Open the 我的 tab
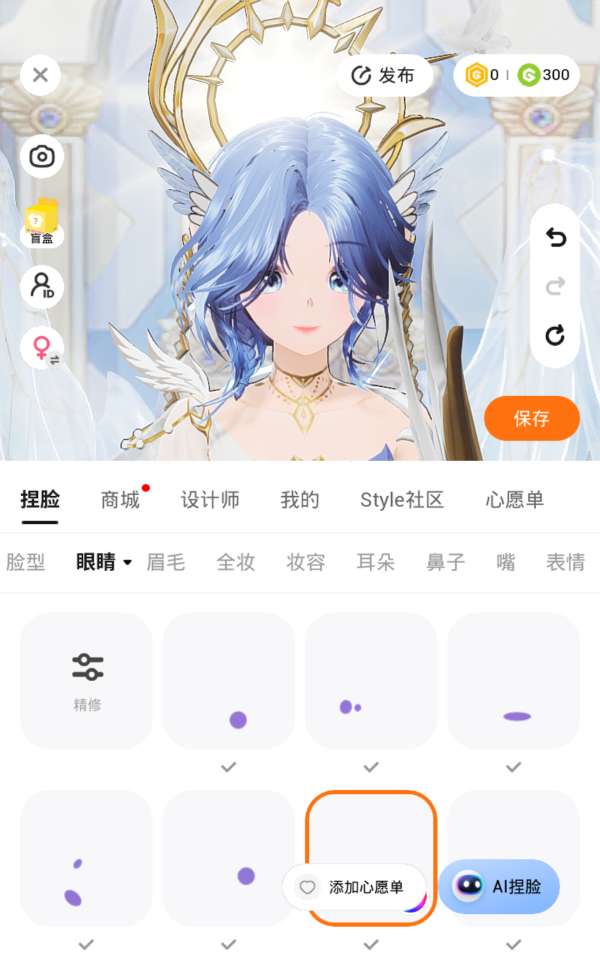The image size is (600, 960). click(300, 500)
